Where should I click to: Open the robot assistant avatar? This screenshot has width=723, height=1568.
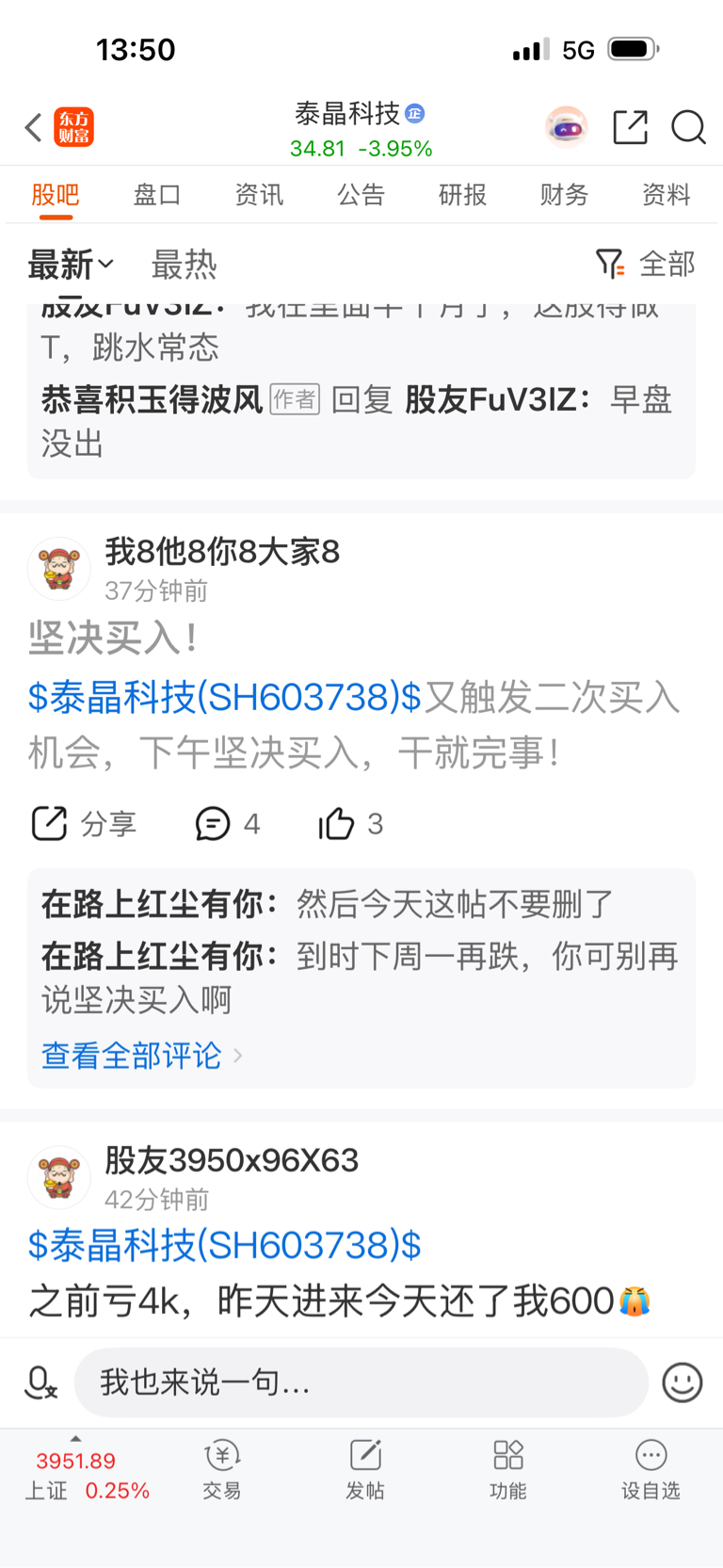(x=567, y=127)
